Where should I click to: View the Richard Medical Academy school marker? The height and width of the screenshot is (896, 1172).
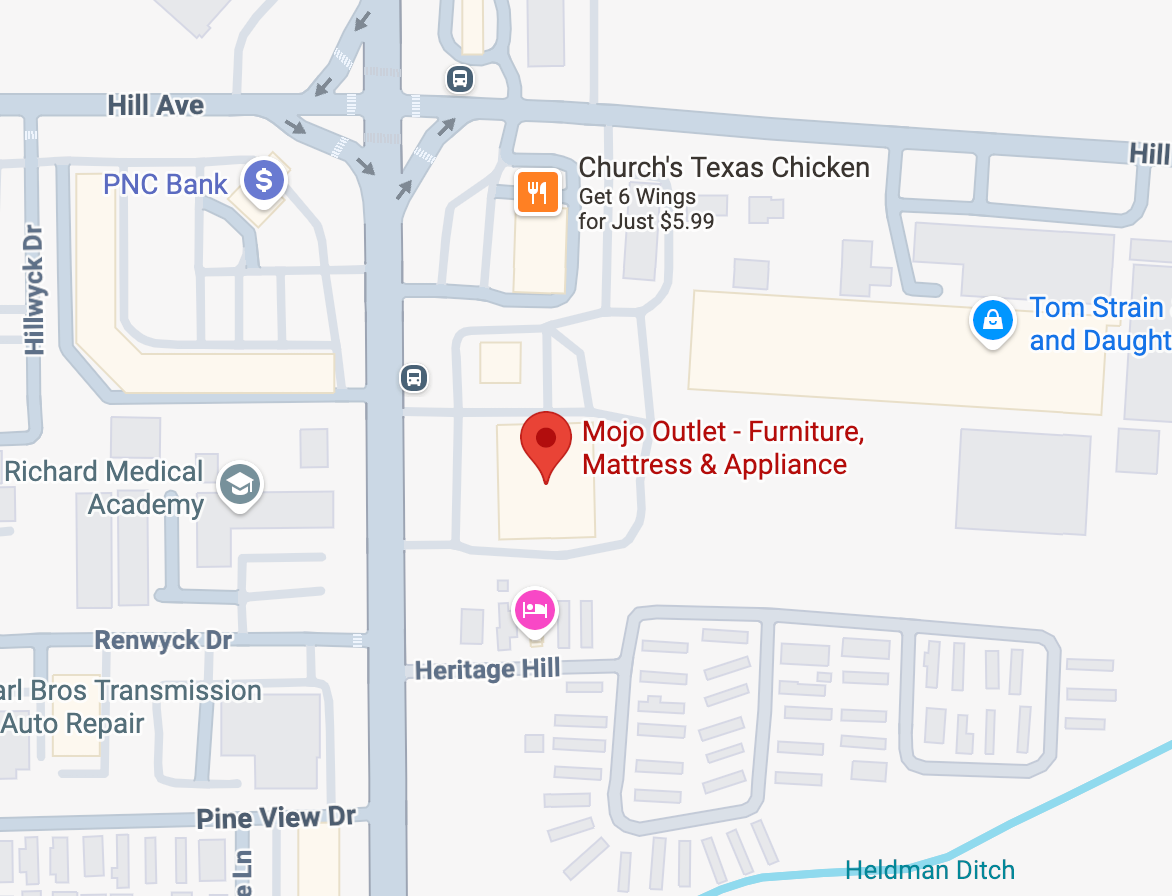coord(239,485)
